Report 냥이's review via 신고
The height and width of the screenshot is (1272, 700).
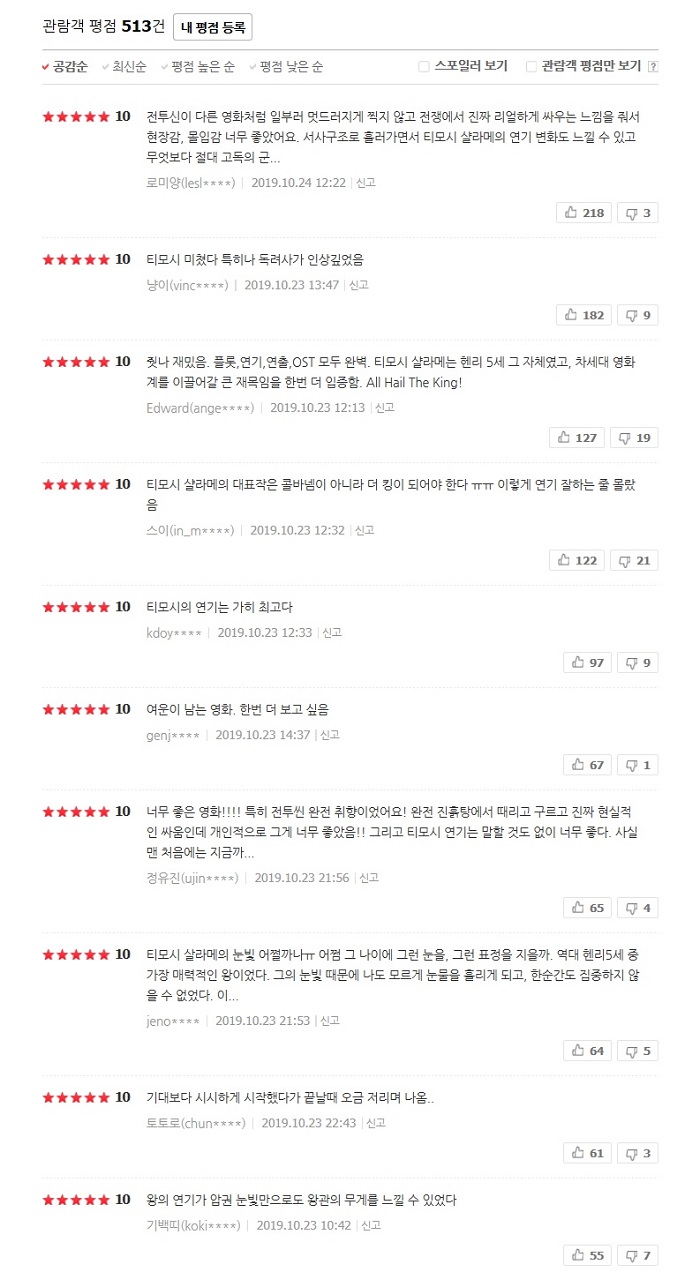click(359, 285)
